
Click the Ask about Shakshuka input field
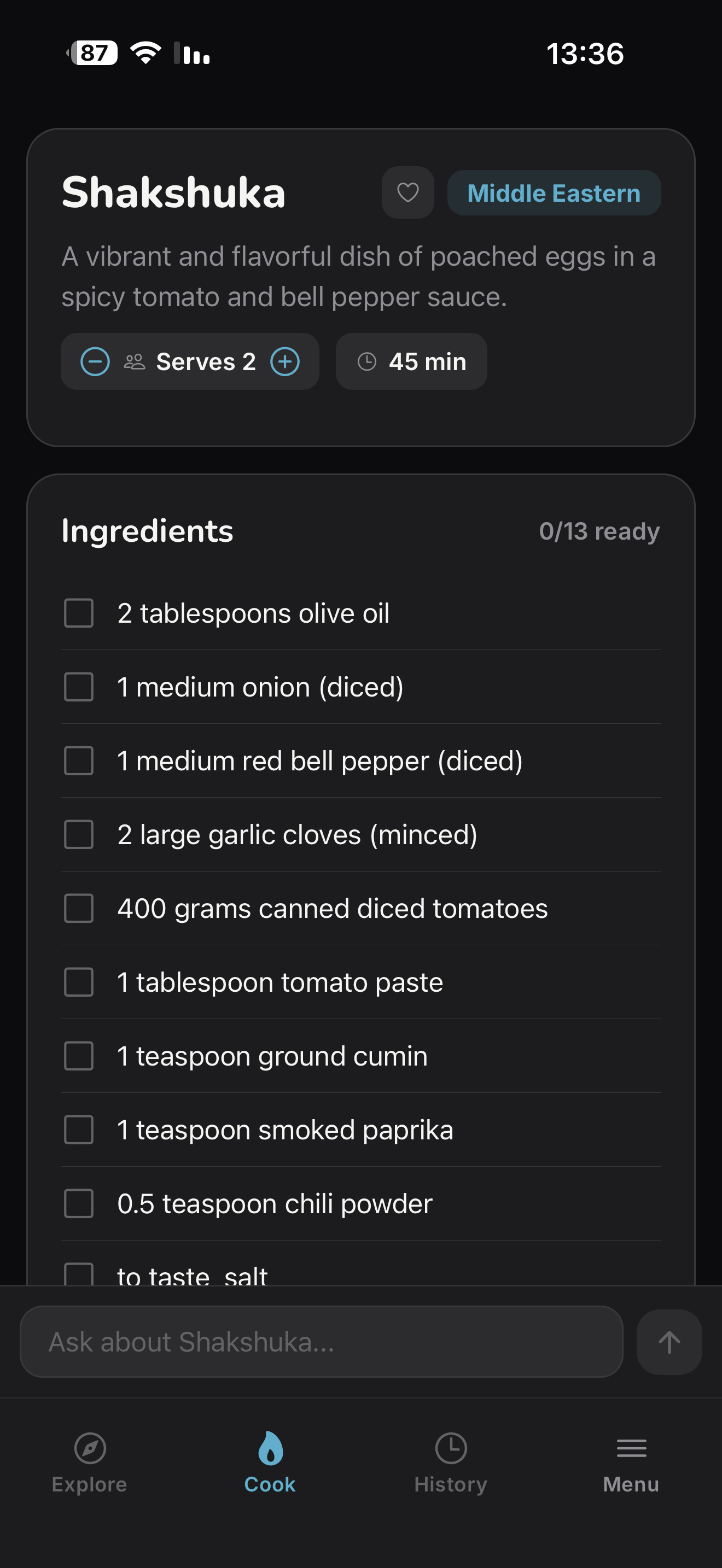click(323, 1341)
